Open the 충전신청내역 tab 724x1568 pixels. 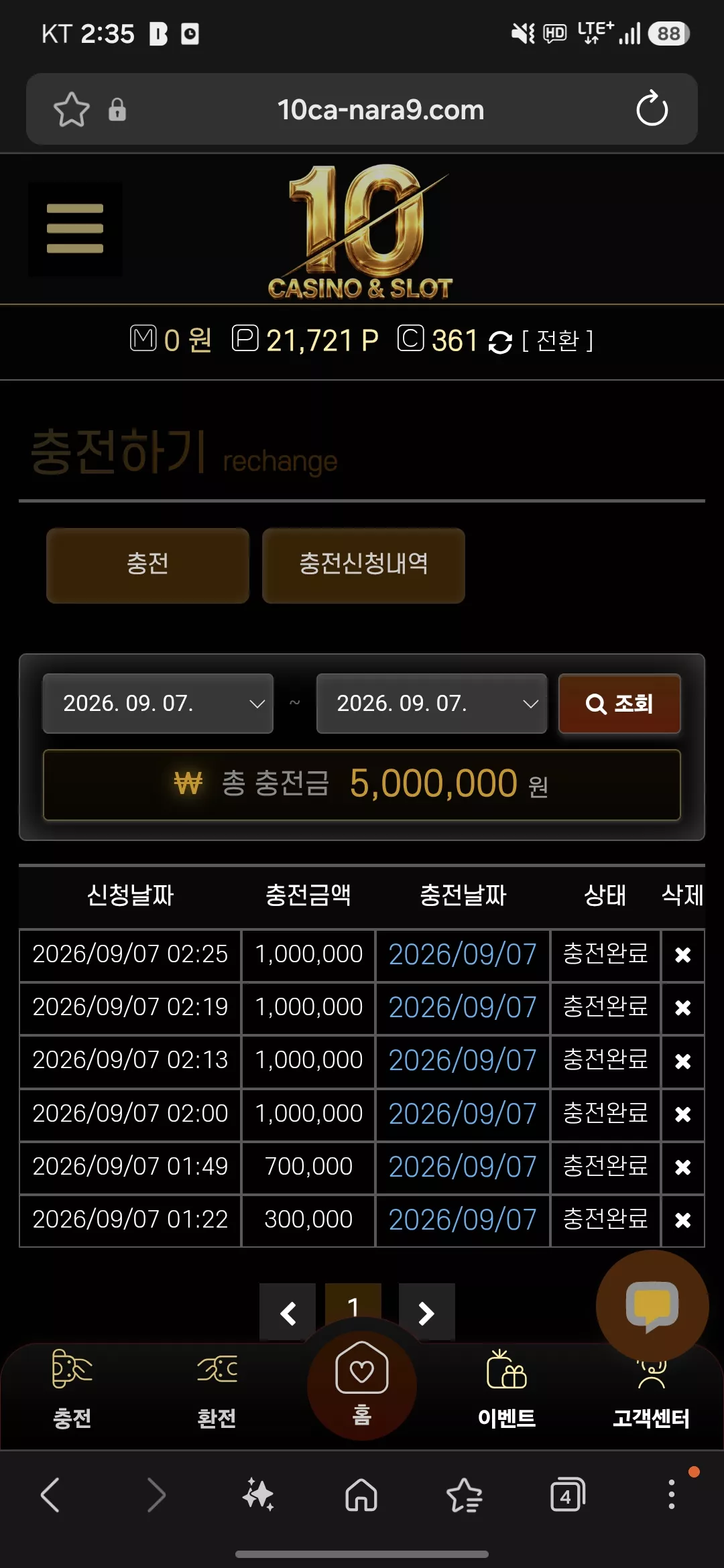pyautogui.click(x=363, y=565)
